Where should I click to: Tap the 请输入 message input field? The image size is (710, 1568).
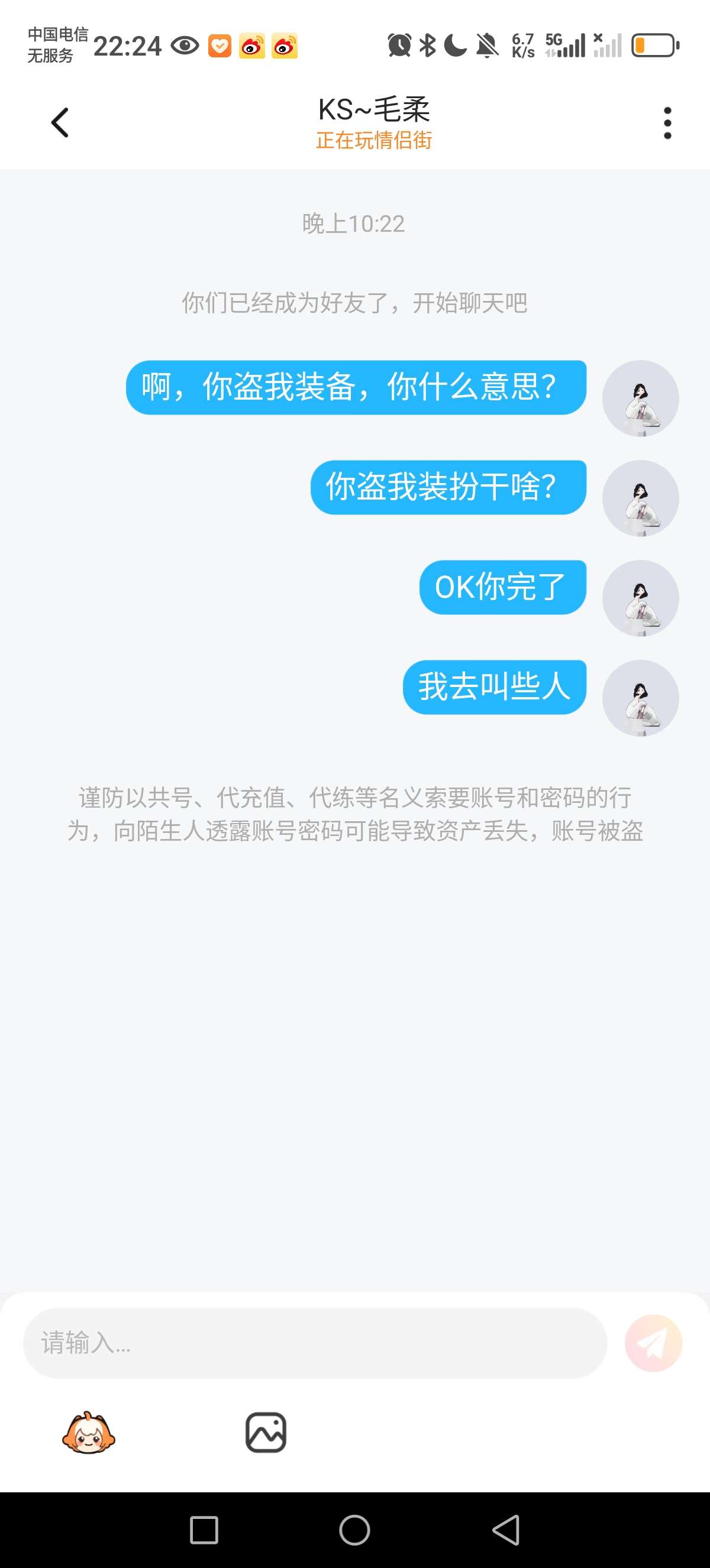pos(314,1343)
